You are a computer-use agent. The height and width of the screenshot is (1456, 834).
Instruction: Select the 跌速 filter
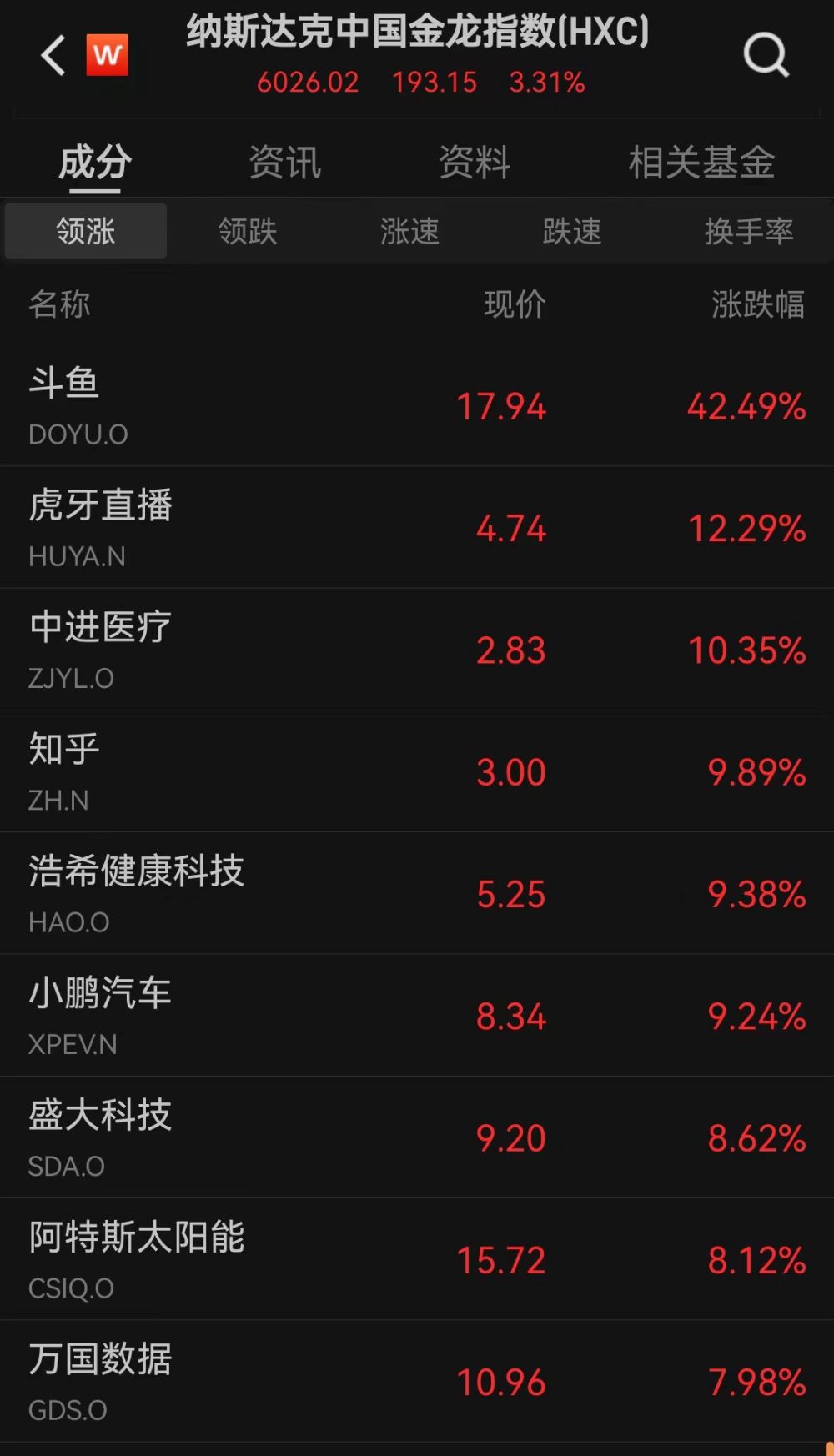pyautogui.click(x=572, y=231)
